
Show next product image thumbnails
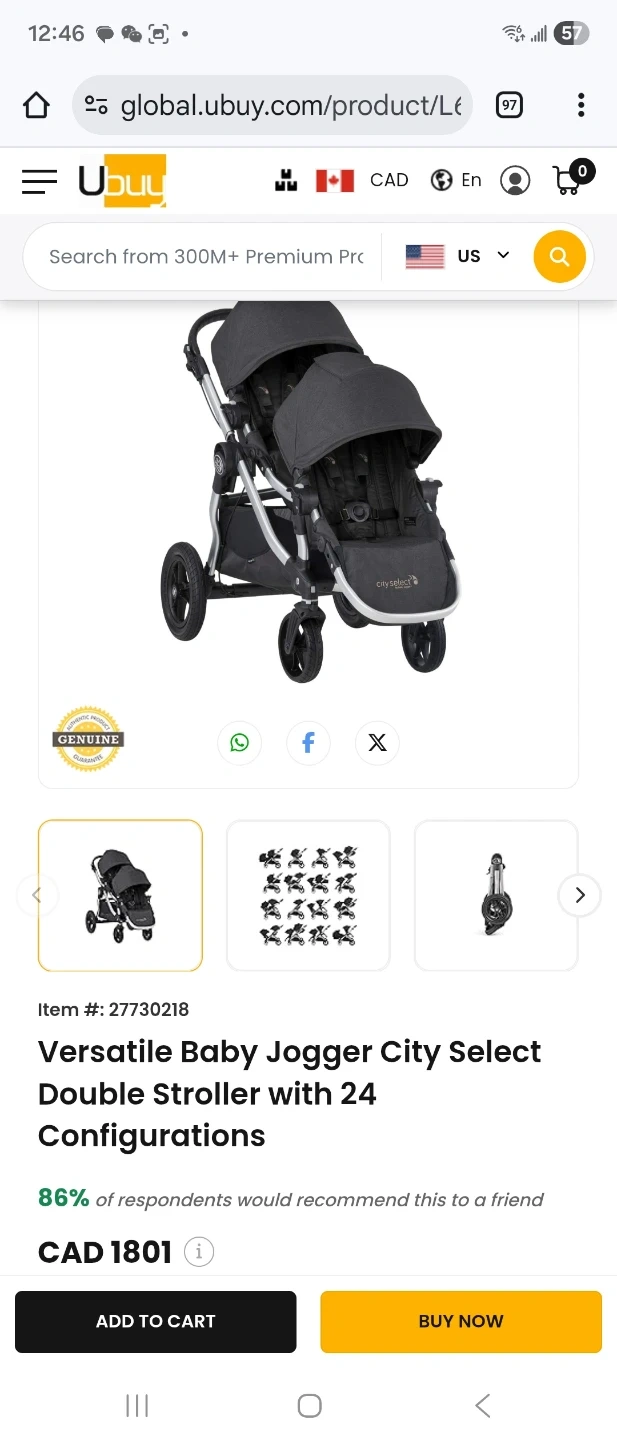[x=579, y=895]
